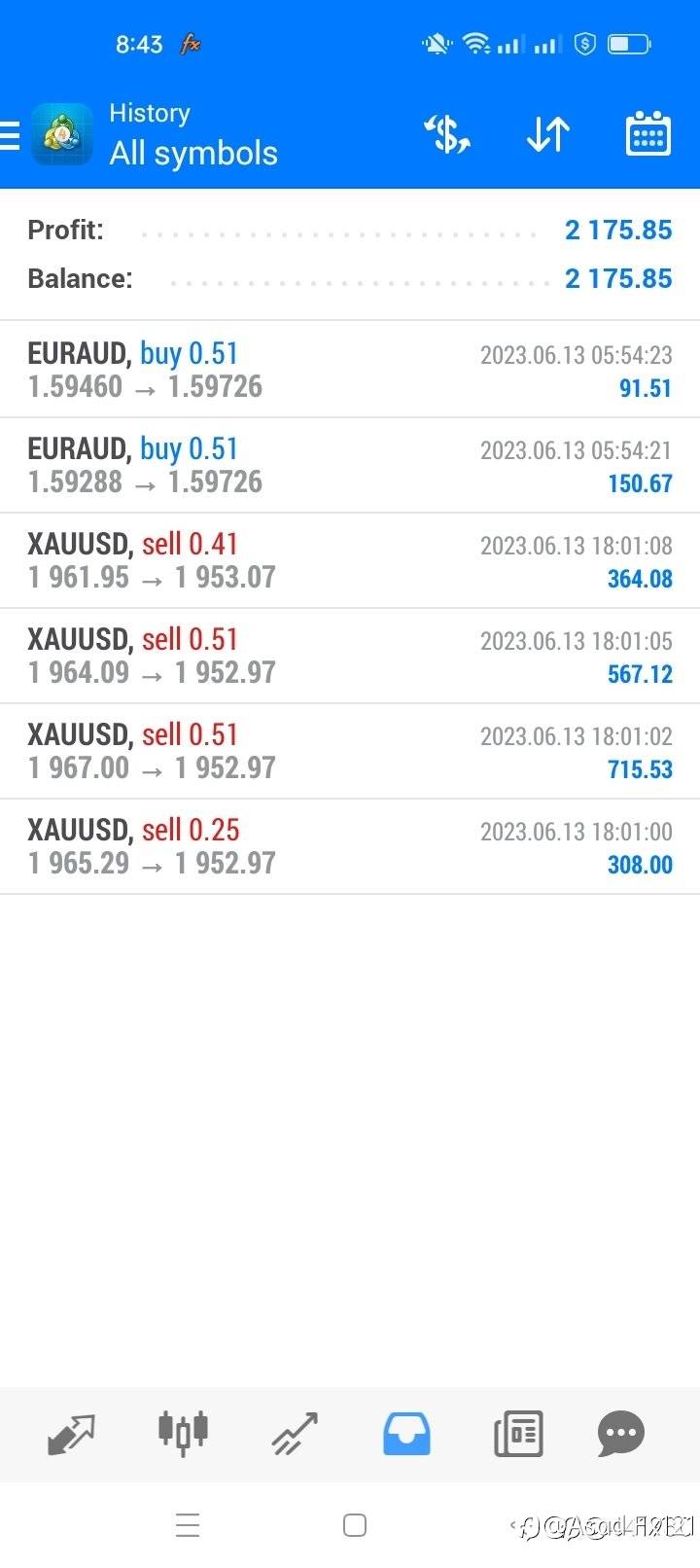The image size is (700, 1568).
Task: Switch to the News tab
Action: (x=518, y=1434)
